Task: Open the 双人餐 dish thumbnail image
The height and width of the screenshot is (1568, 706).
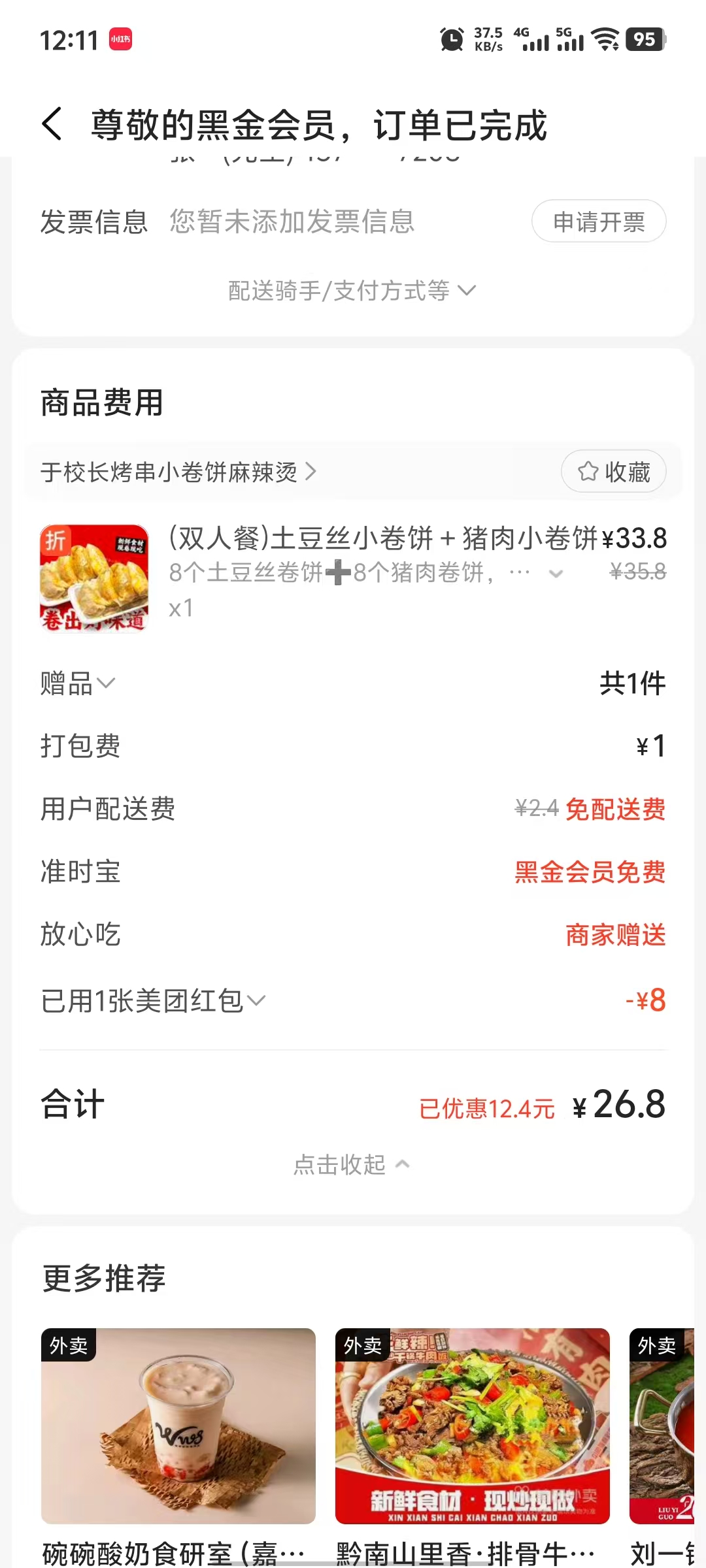Action: click(94, 578)
